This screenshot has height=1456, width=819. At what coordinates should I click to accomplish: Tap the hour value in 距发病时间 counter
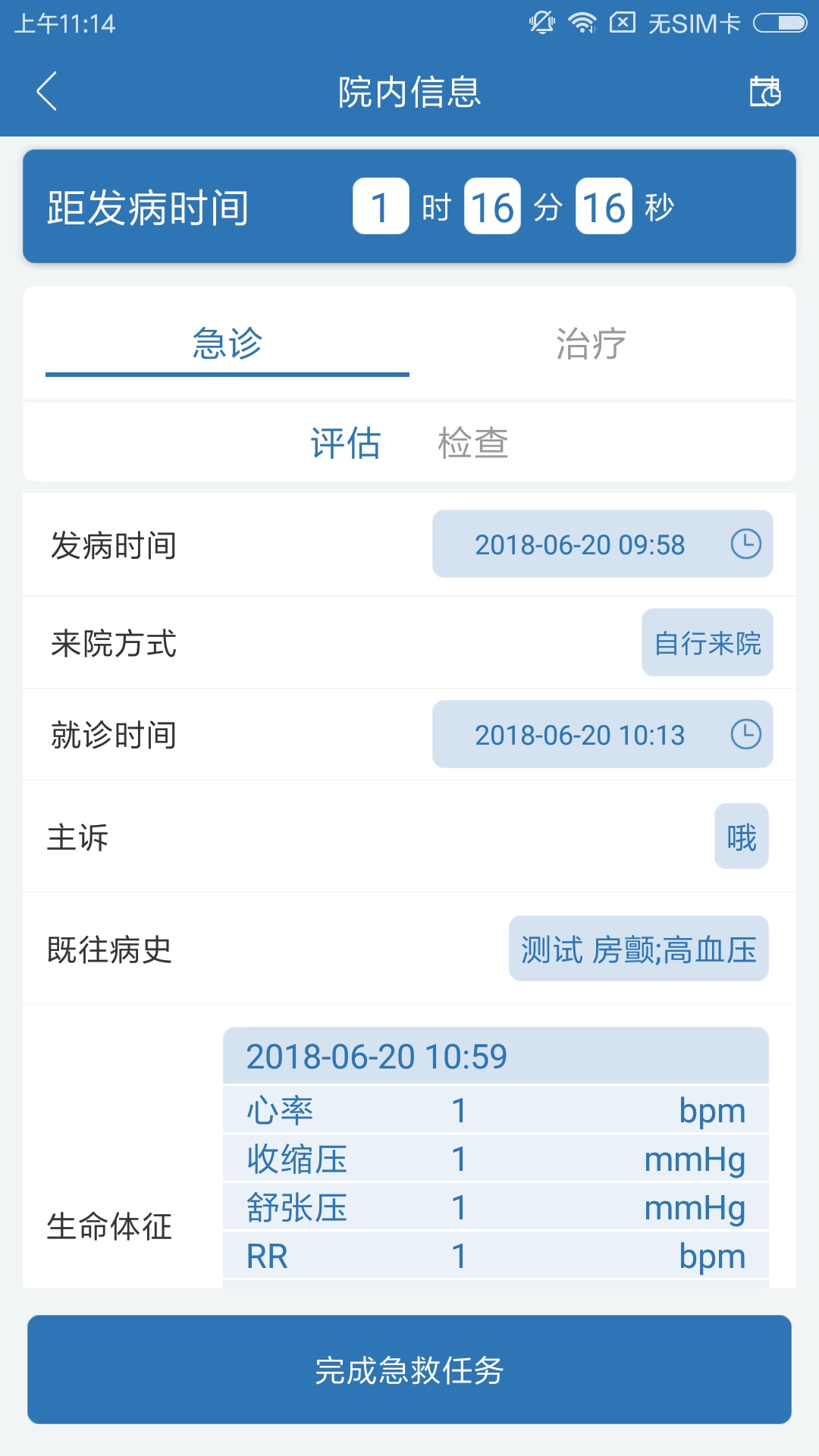(x=381, y=205)
